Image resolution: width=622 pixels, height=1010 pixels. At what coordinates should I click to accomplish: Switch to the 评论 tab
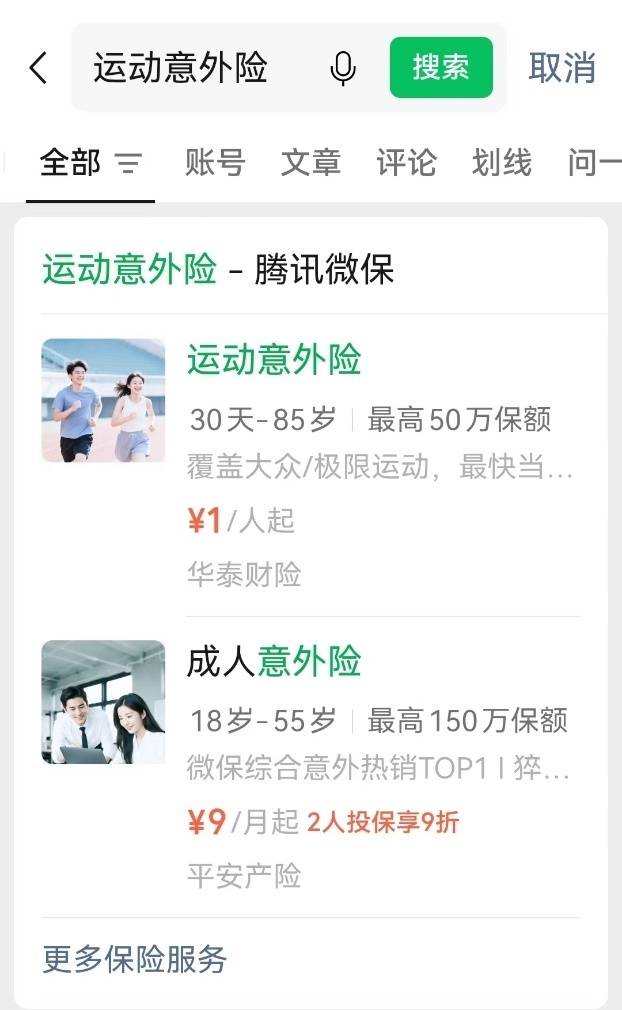(406, 163)
